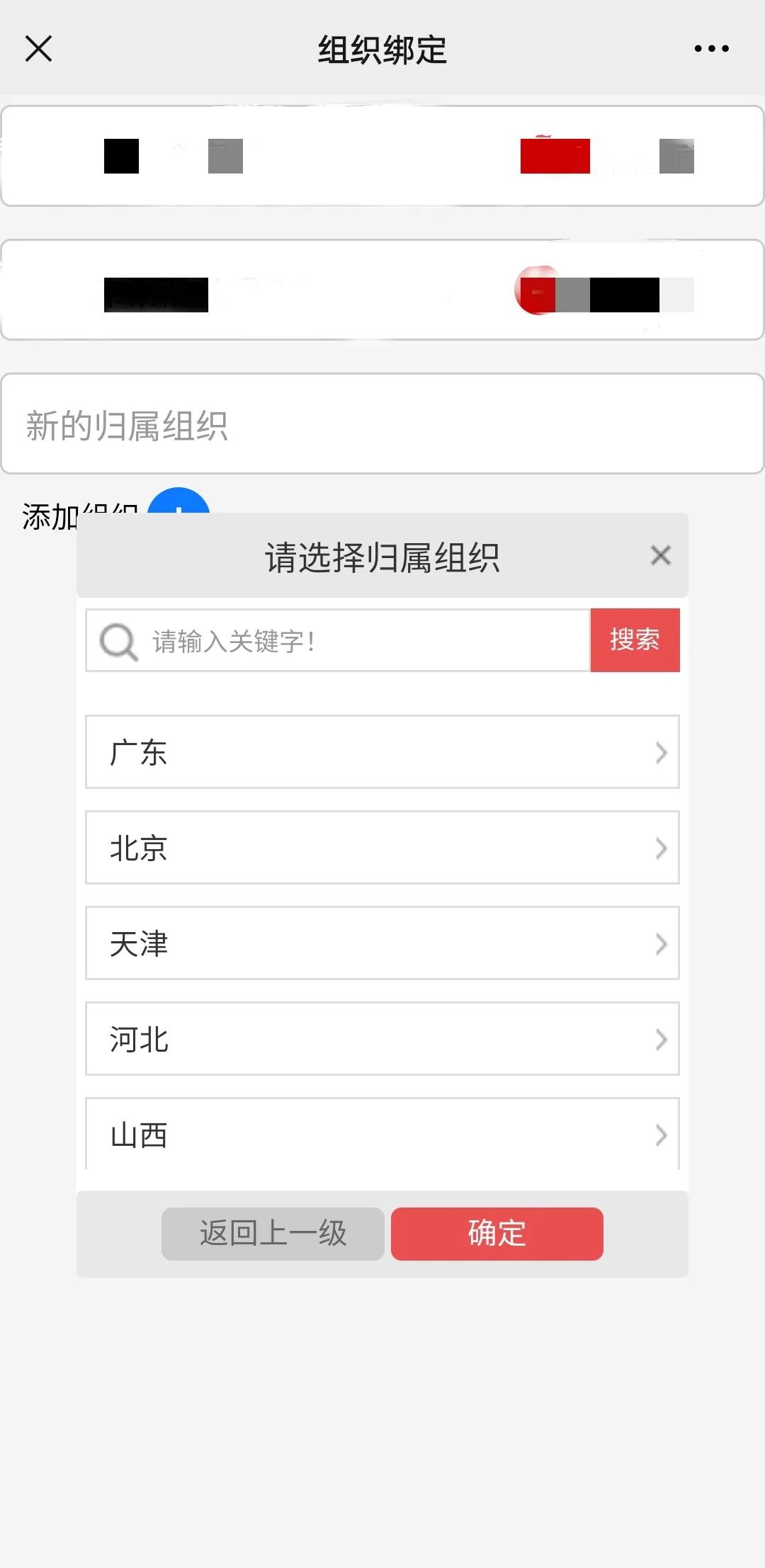The image size is (765, 1568).
Task: Focus the 请输入关键字 search field
Action: [338, 640]
